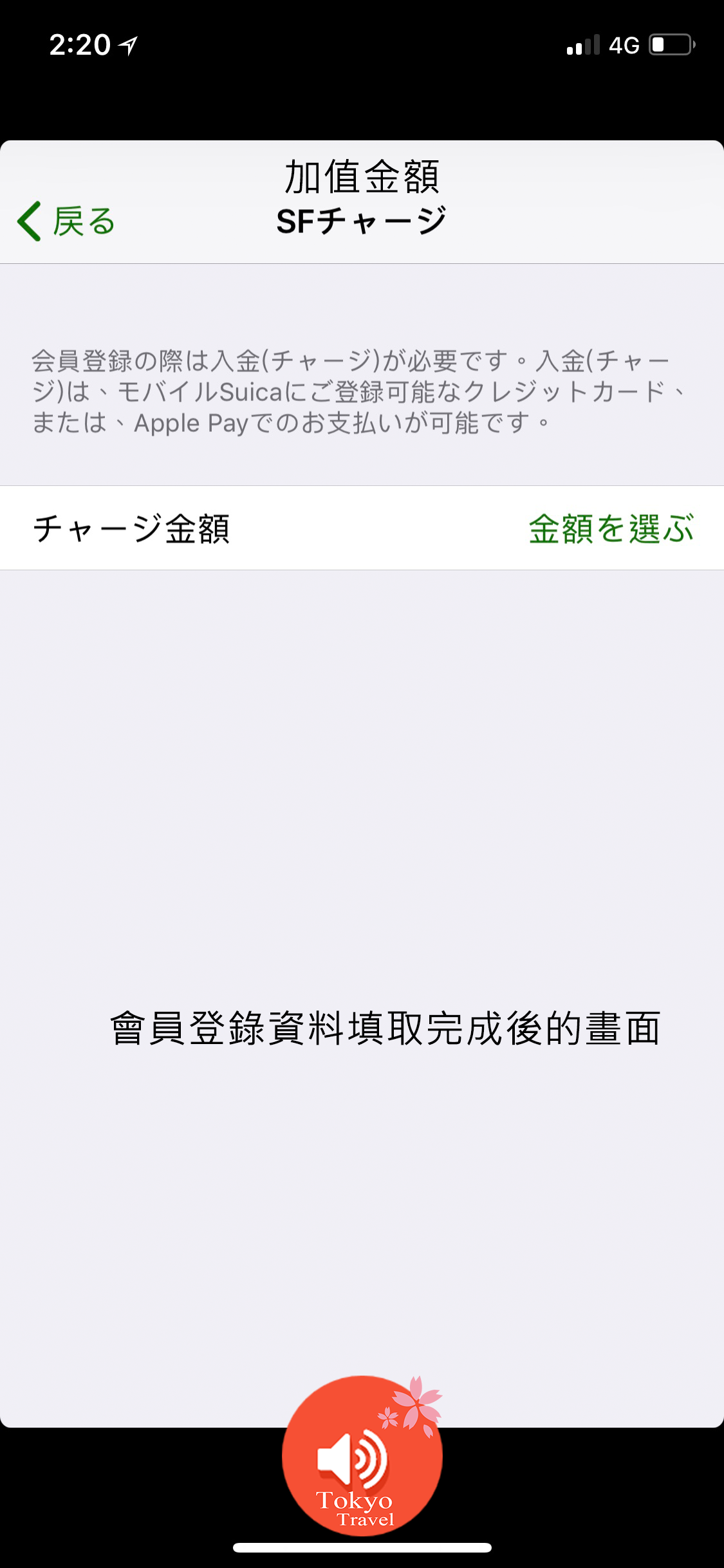724x1568 pixels.
Task: Open 金額を選ぶ to pick charge amount
Action: click(611, 529)
